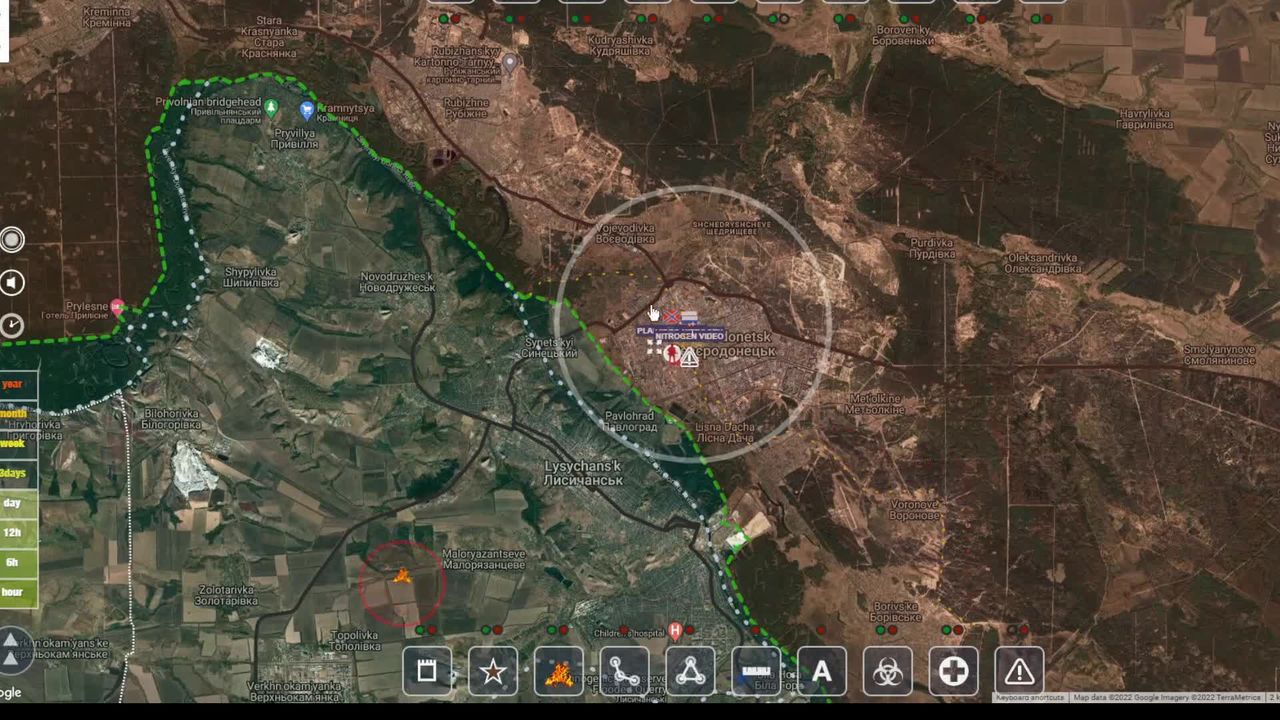Toggle the medical cross layer
The image size is (1280, 720).
pyautogui.click(x=953, y=671)
